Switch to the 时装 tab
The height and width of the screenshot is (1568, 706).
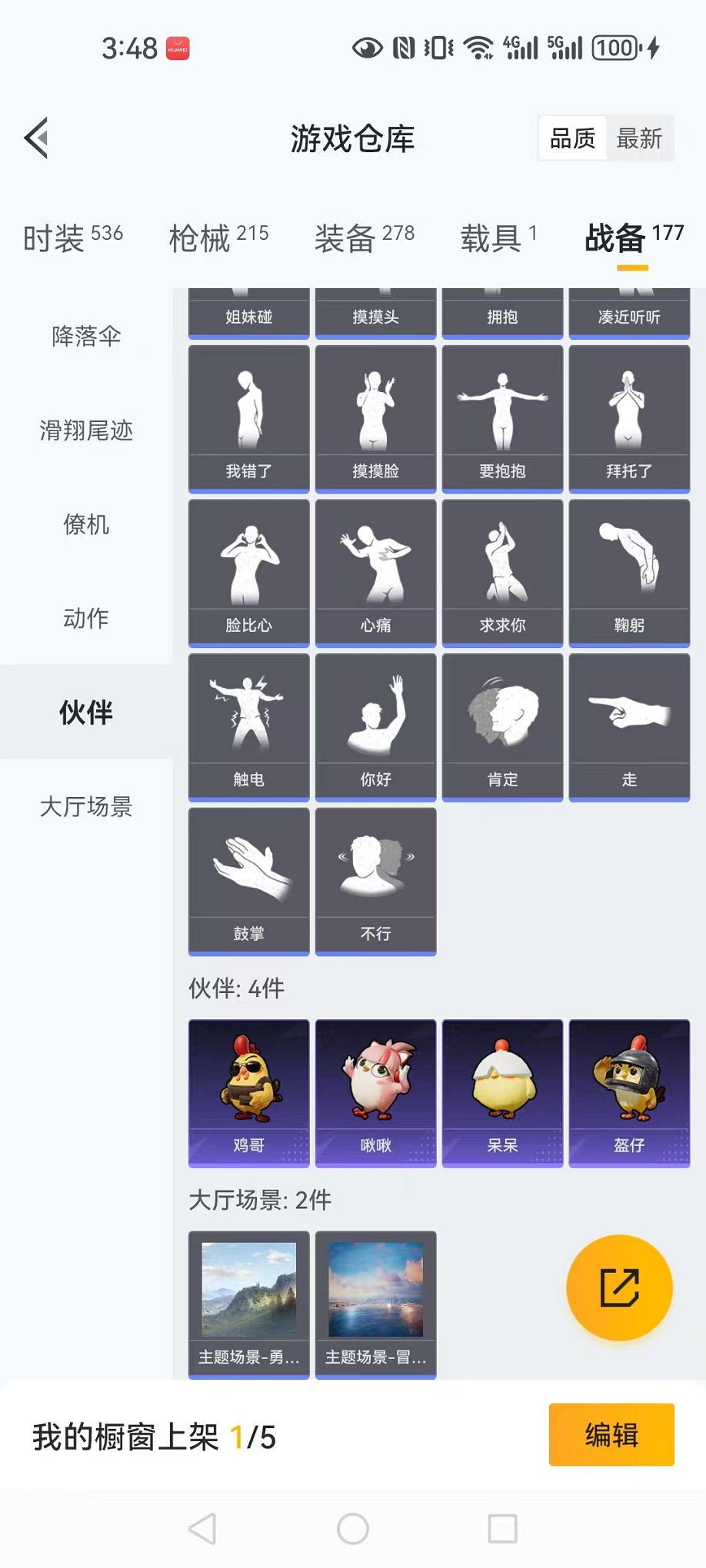[73, 238]
